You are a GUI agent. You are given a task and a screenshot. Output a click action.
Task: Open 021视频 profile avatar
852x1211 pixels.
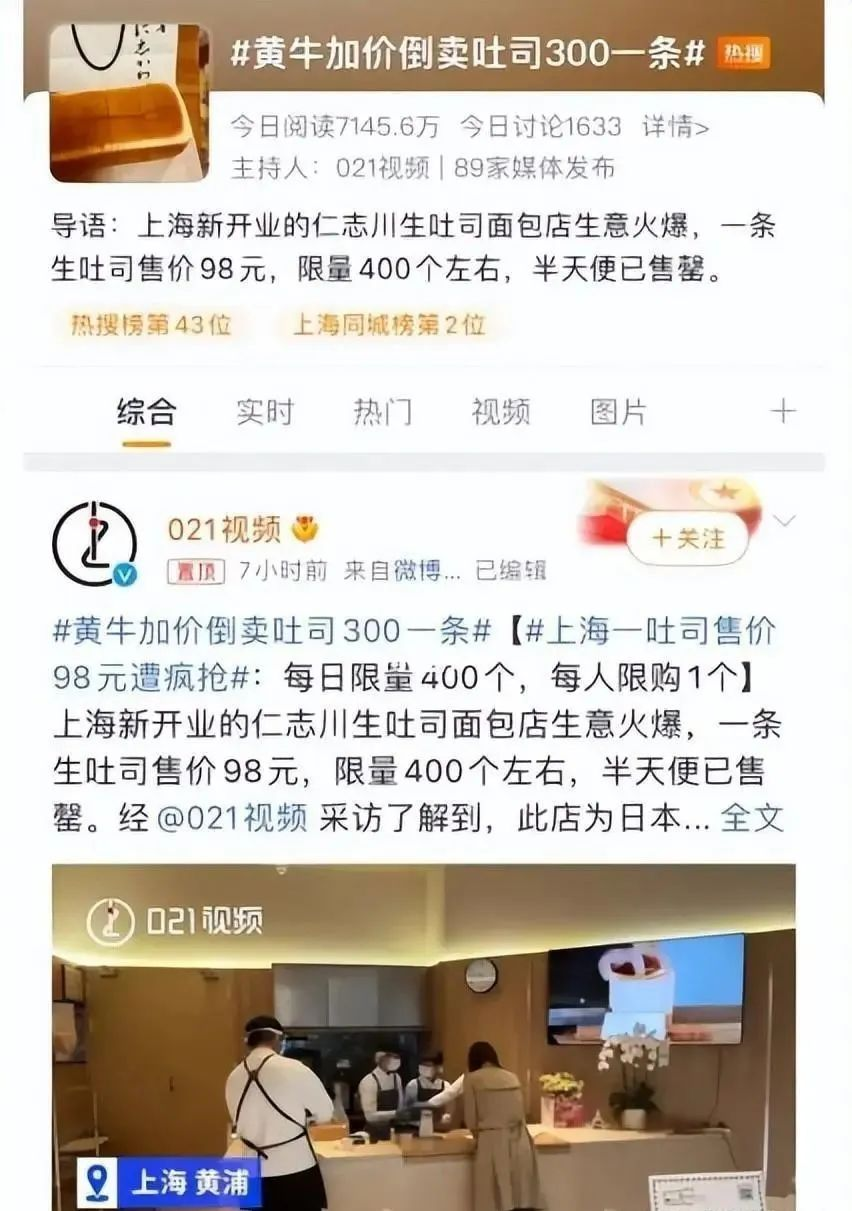coord(94,544)
